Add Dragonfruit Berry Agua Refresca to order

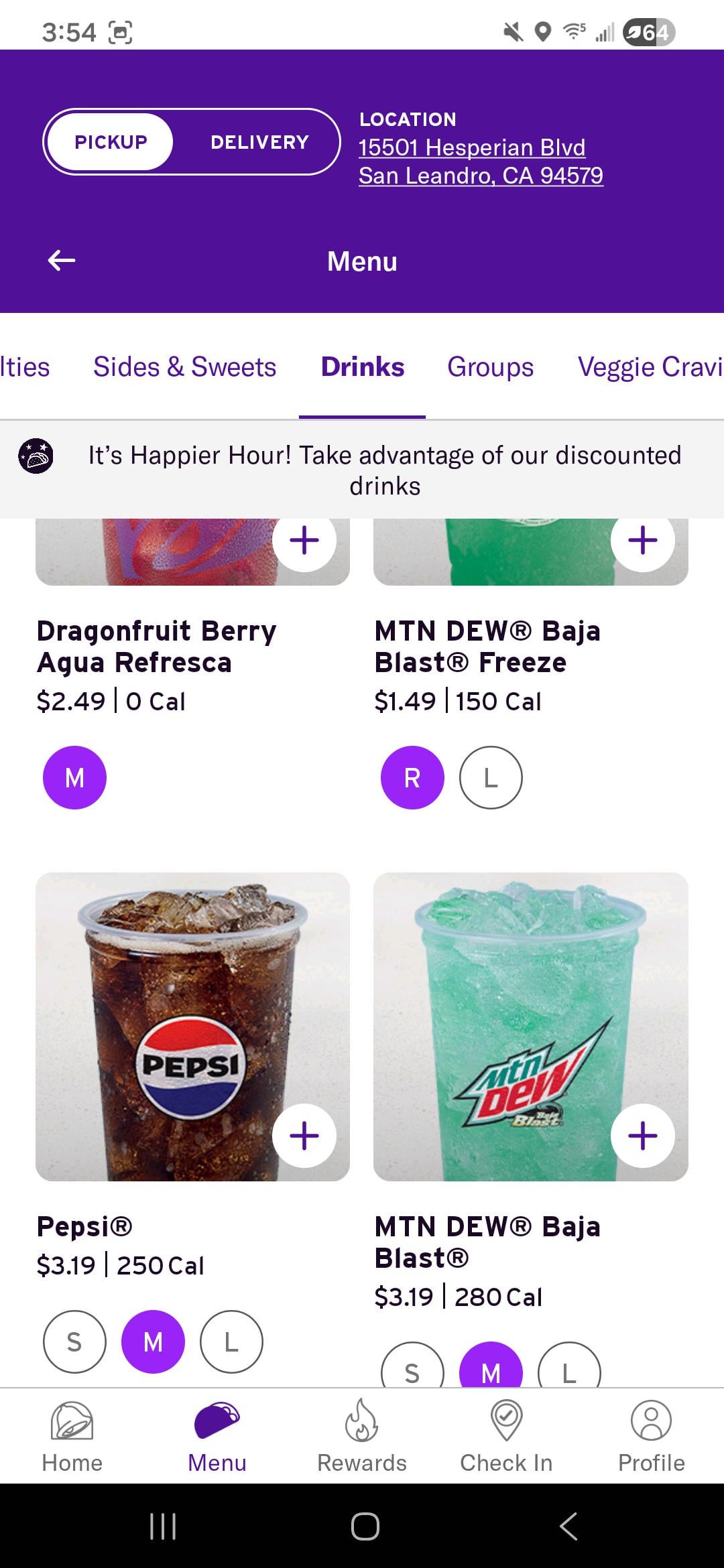coord(304,541)
